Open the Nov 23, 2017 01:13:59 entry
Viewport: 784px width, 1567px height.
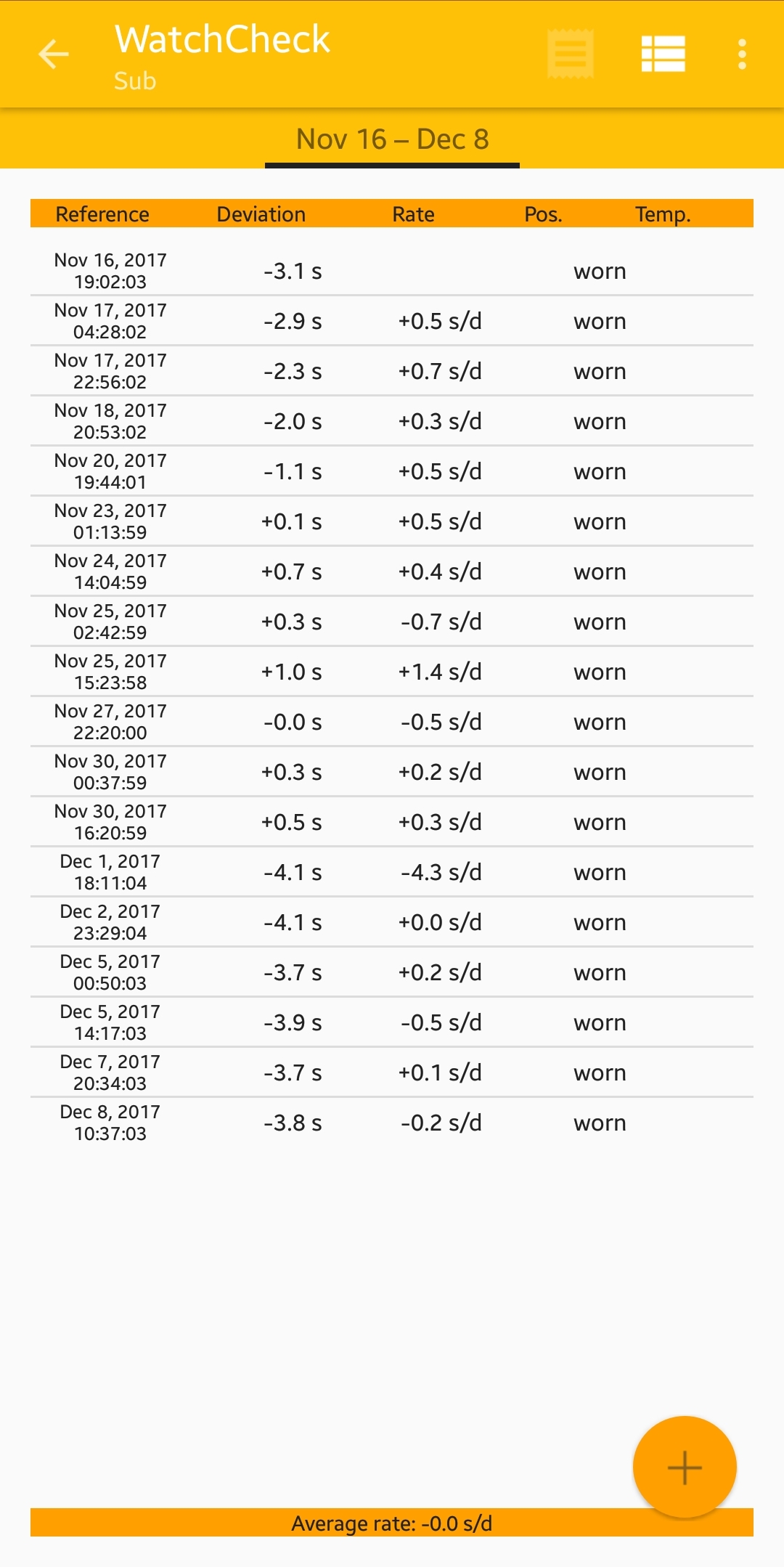(x=392, y=521)
